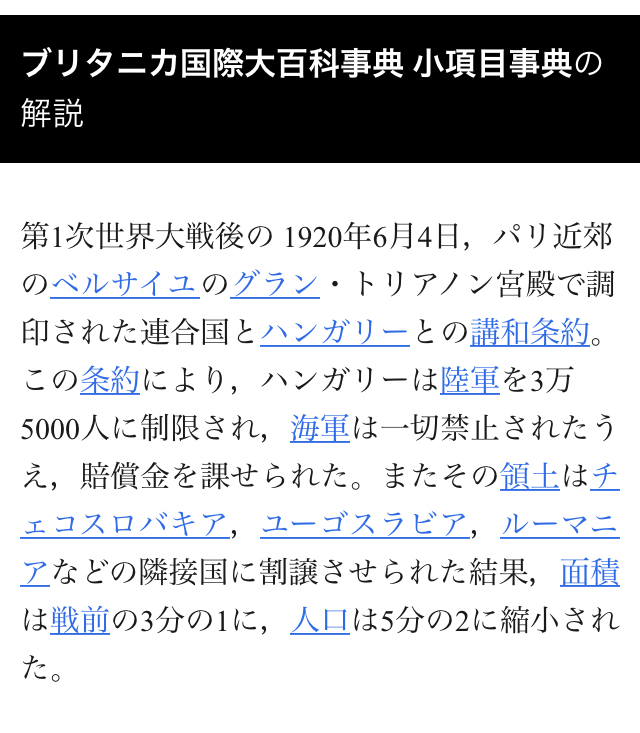Open the 海軍 link
The image size is (640, 733).
pos(320,429)
